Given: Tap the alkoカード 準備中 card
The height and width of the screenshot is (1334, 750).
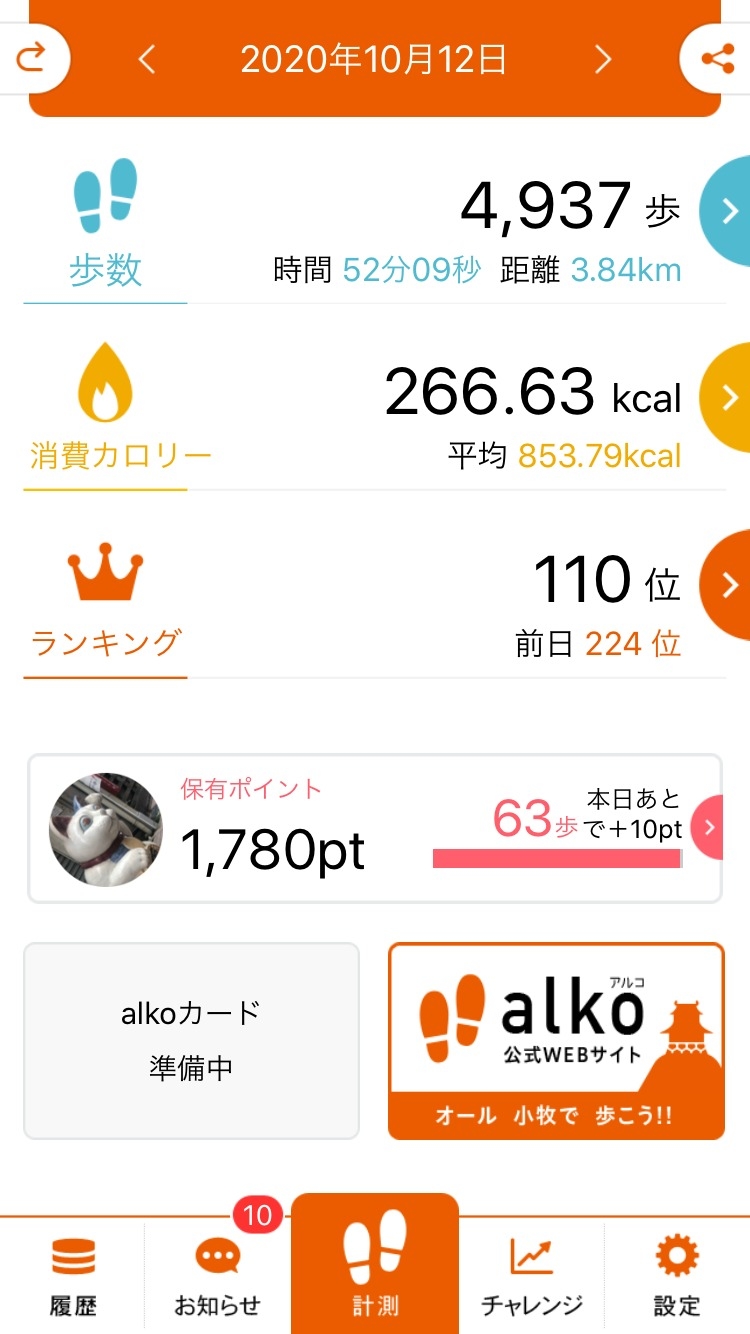Looking at the screenshot, I should [191, 1041].
